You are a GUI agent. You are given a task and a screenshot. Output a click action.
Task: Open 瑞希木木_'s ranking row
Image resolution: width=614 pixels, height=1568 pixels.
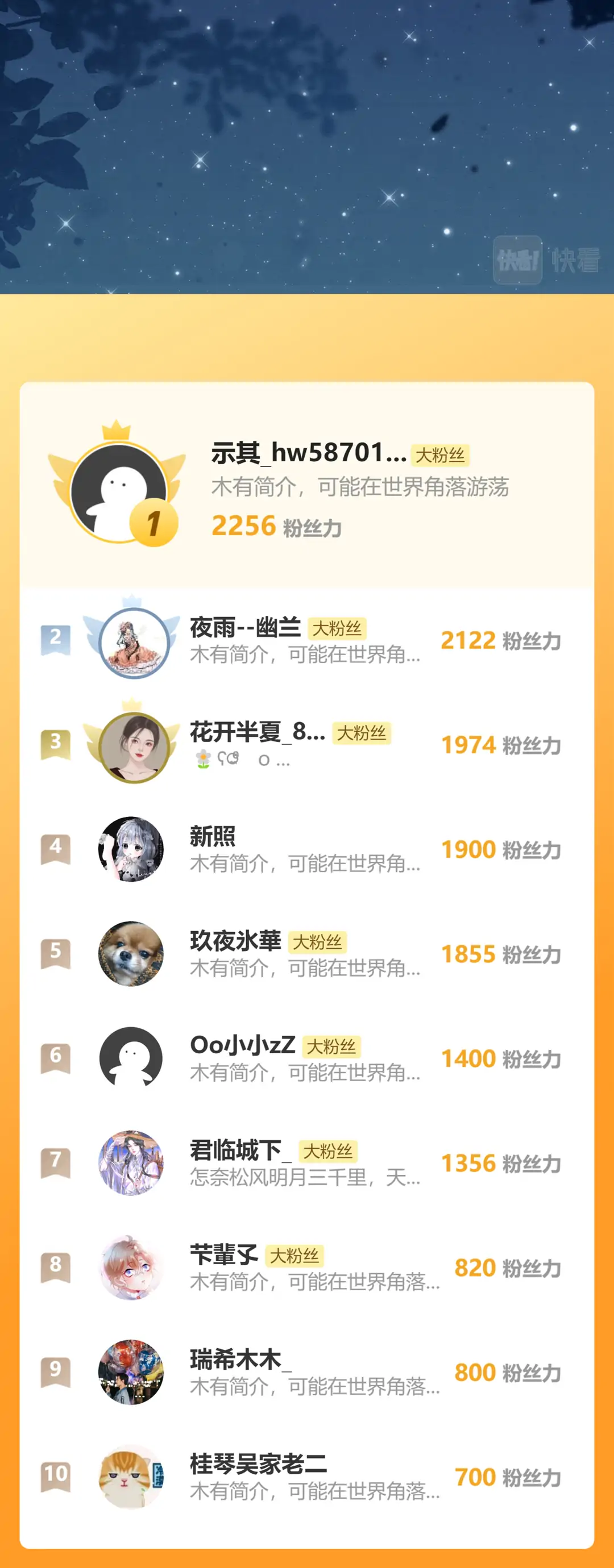(240, 1360)
